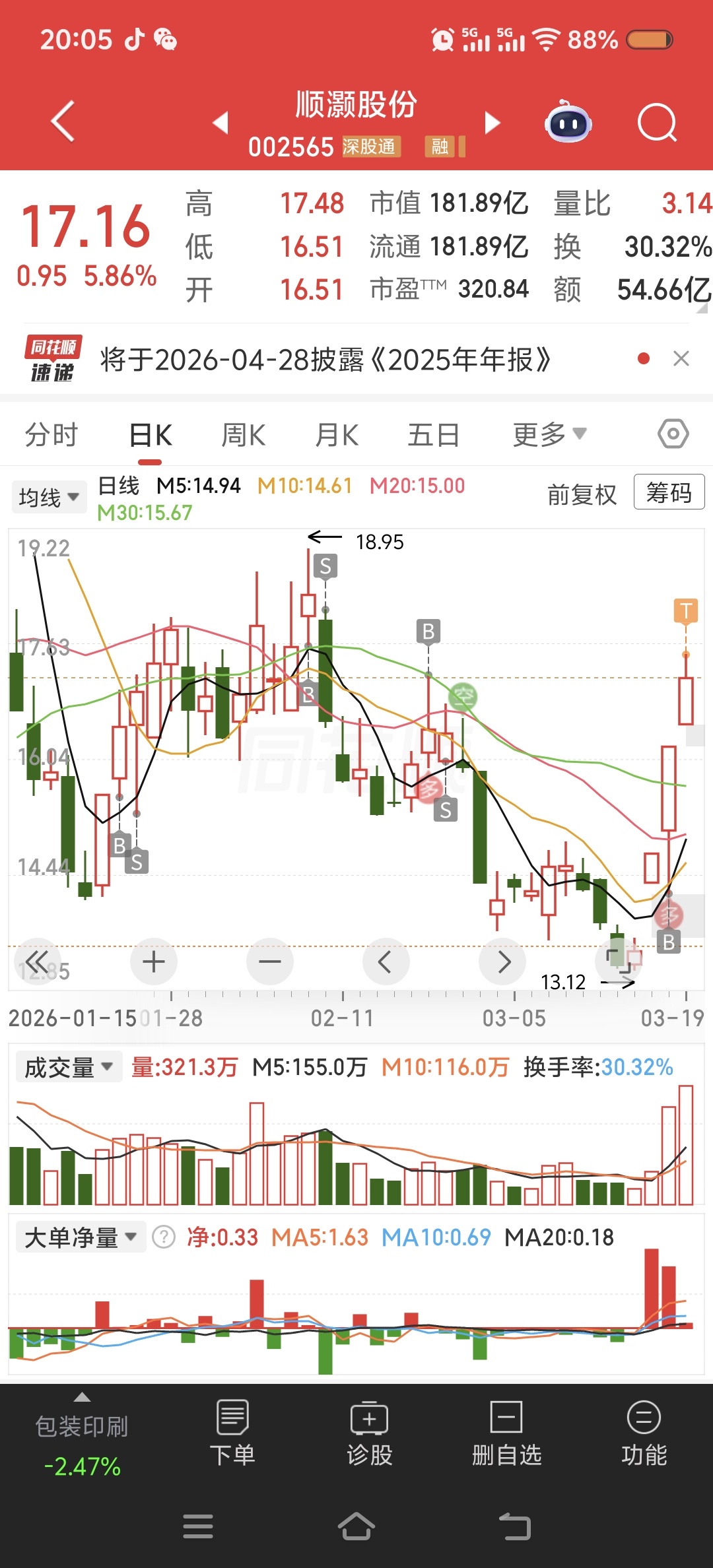Switch to the next stock arrow
The height and width of the screenshot is (1568, 713).
pyautogui.click(x=492, y=123)
